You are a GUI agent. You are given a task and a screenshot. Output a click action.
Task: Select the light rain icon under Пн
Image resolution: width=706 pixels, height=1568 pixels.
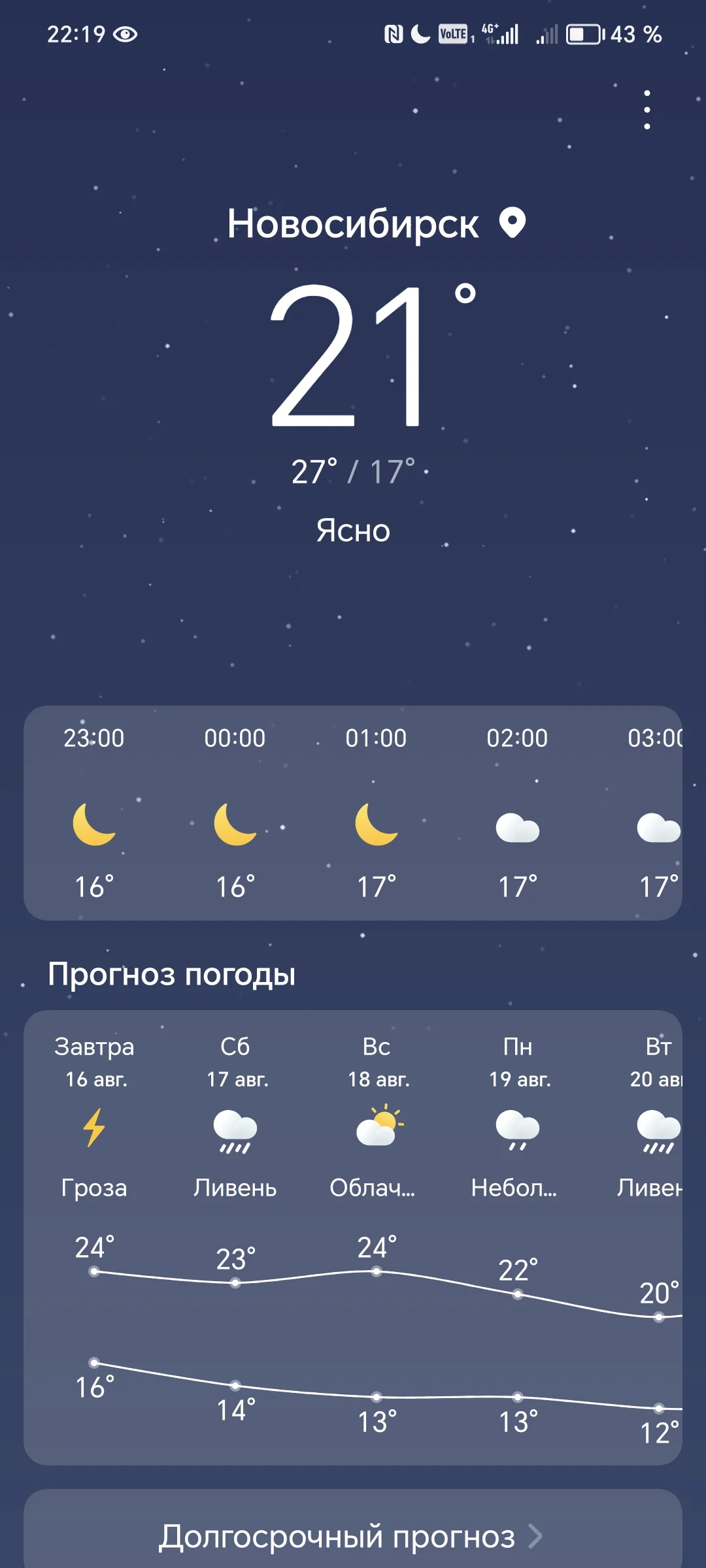(x=517, y=1130)
